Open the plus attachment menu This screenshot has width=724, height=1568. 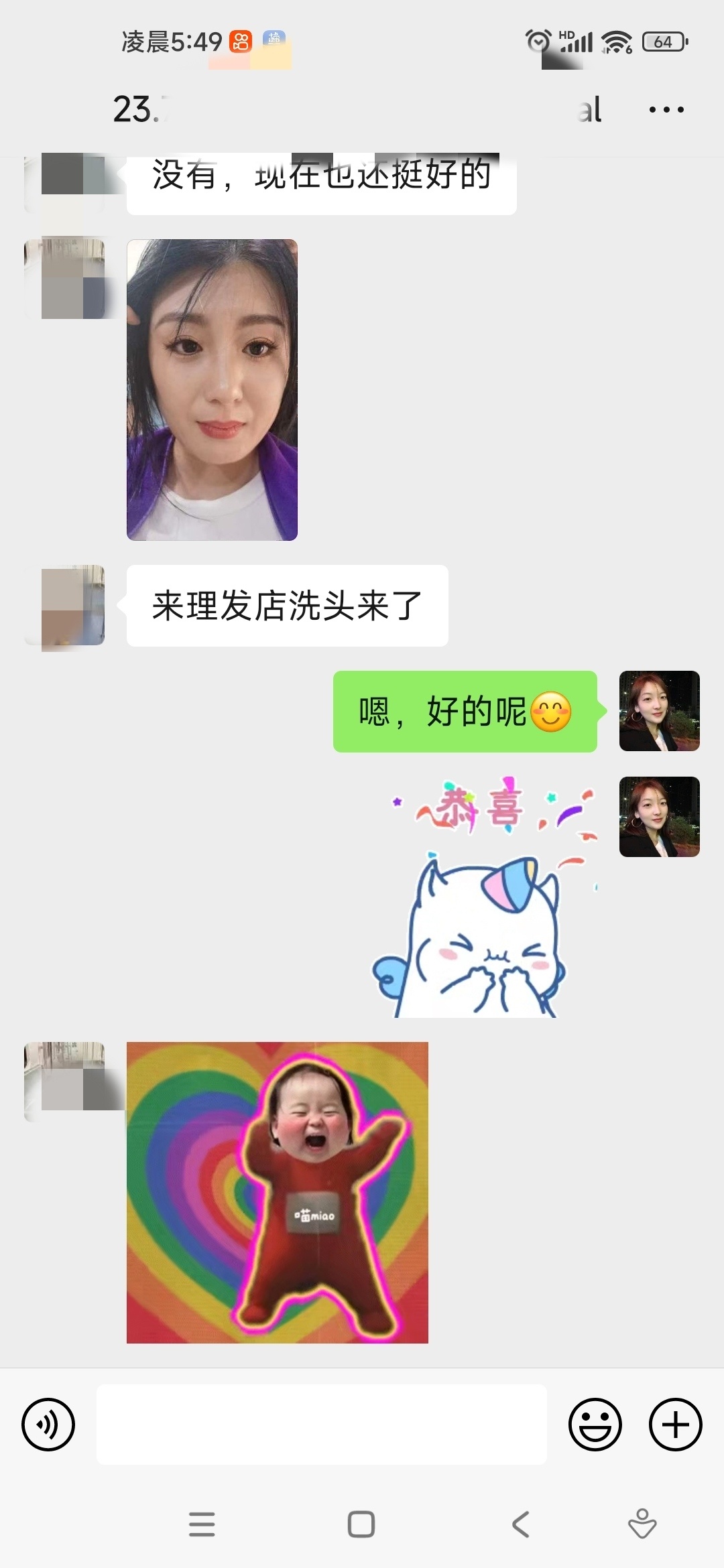tap(676, 1425)
